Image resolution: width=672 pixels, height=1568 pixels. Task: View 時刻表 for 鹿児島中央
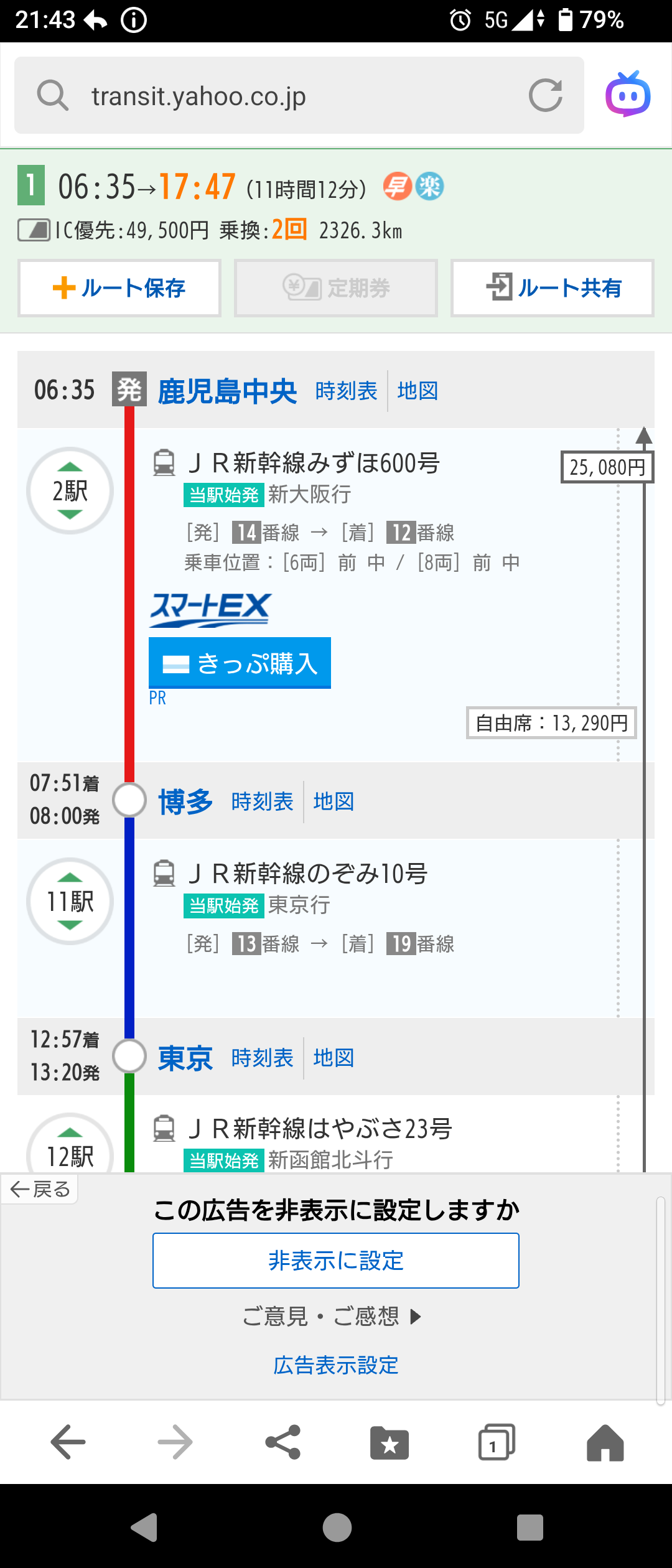click(x=346, y=391)
